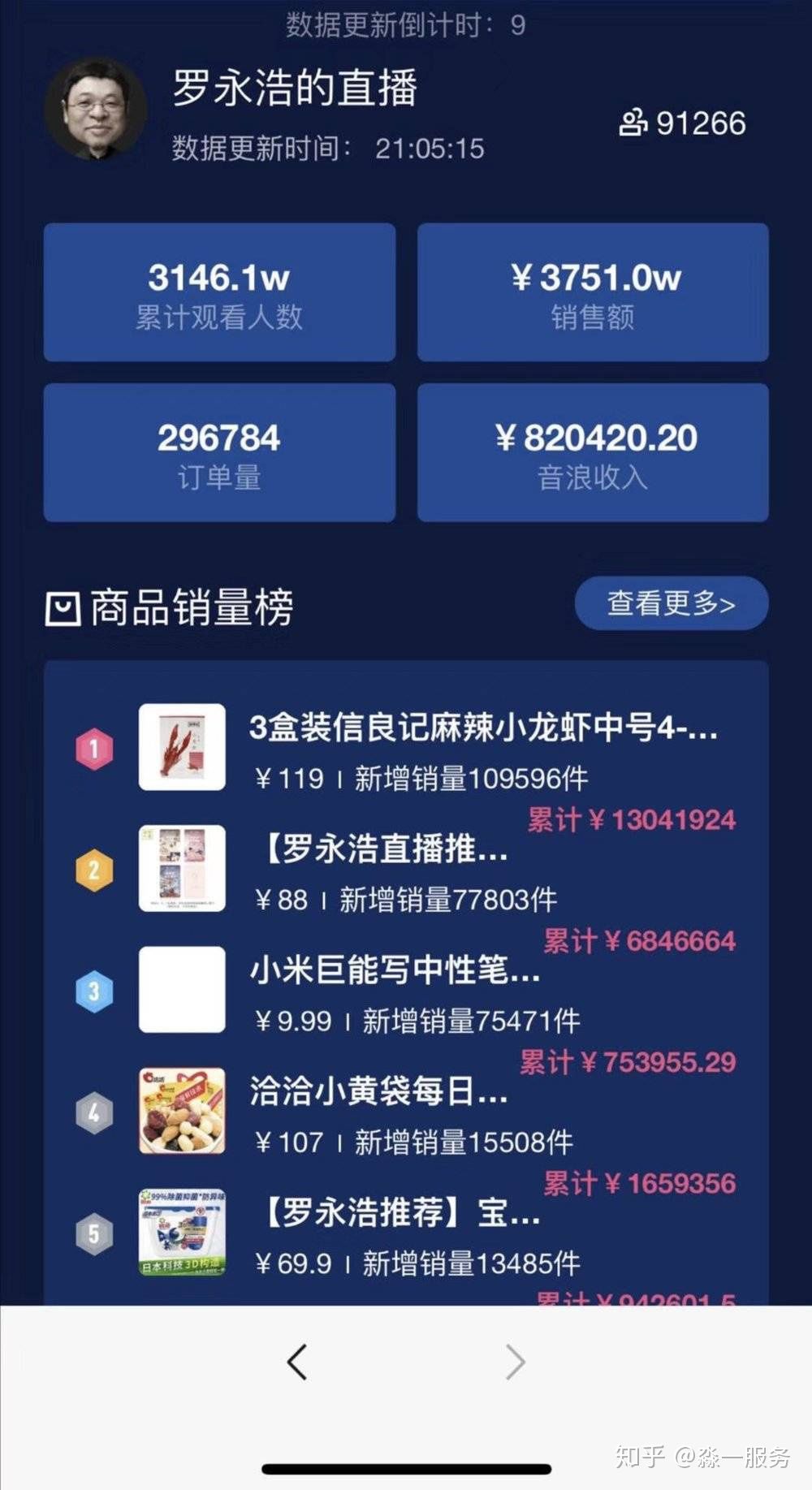Tap the 累计观看人数 stat card
812x1490 pixels.
(219, 292)
